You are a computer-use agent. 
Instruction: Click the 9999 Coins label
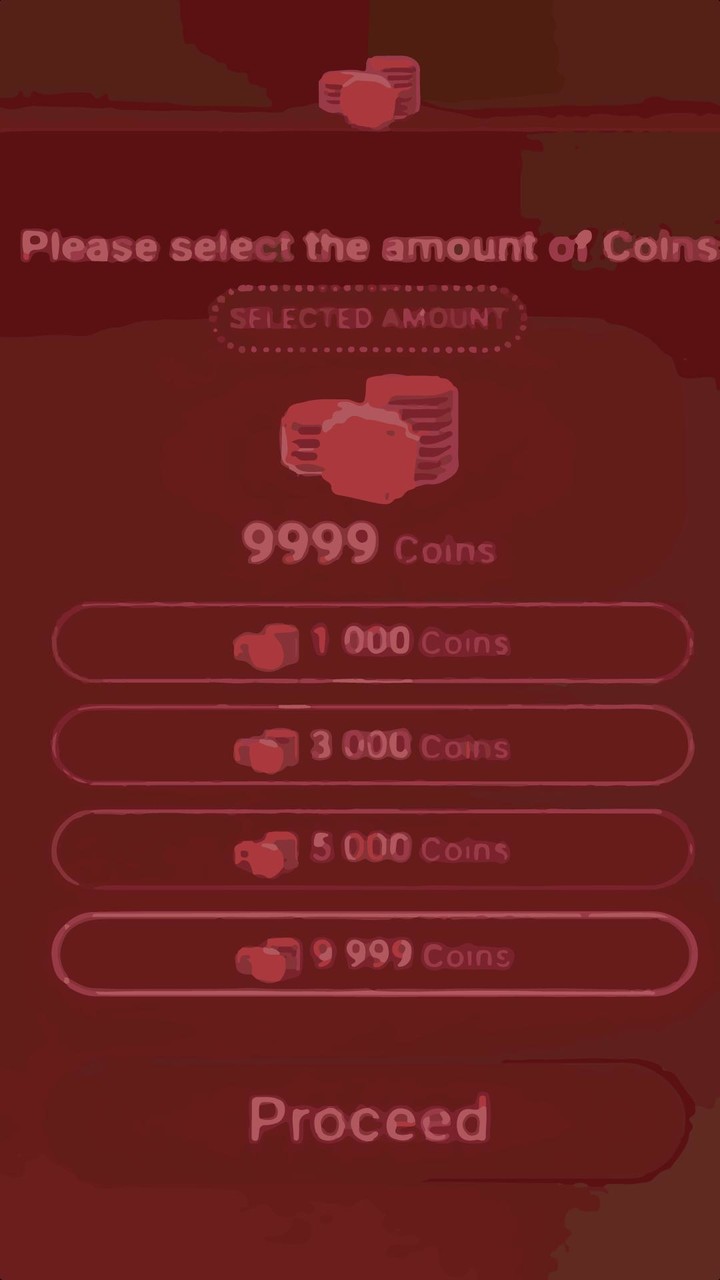[x=370, y=545]
